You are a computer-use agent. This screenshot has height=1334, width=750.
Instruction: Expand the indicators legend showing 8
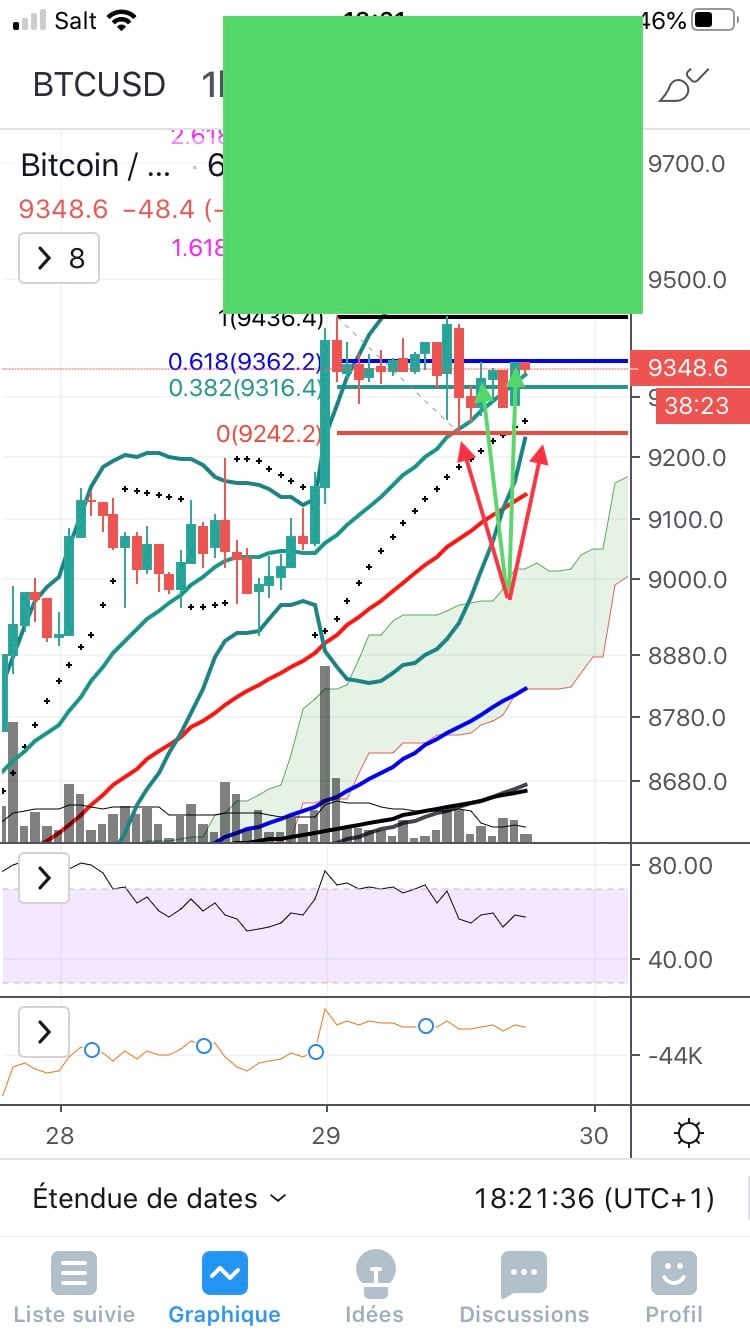[59, 259]
